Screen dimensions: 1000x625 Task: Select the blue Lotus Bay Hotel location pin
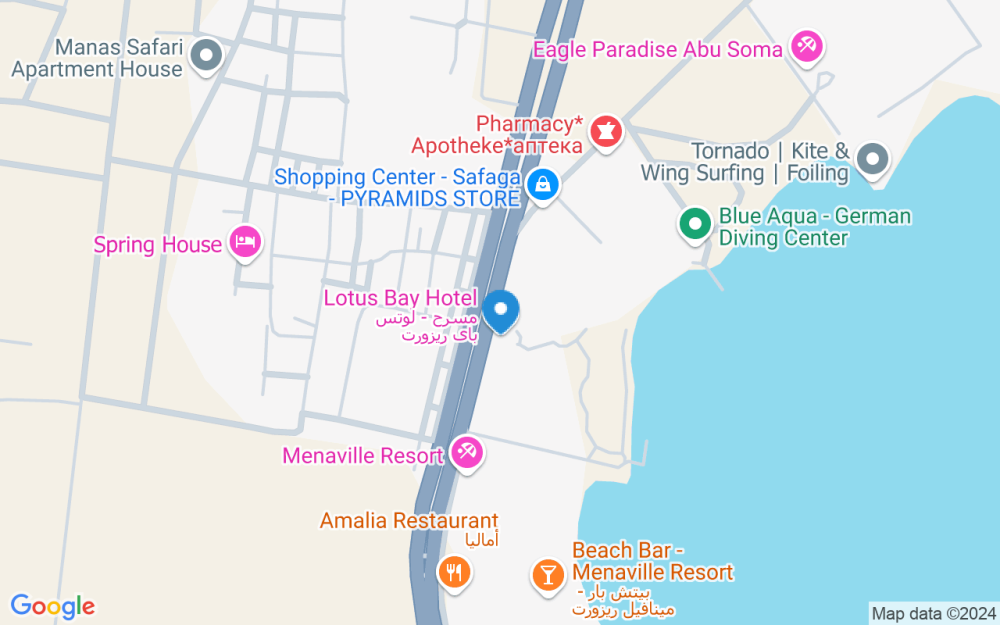click(x=501, y=311)
